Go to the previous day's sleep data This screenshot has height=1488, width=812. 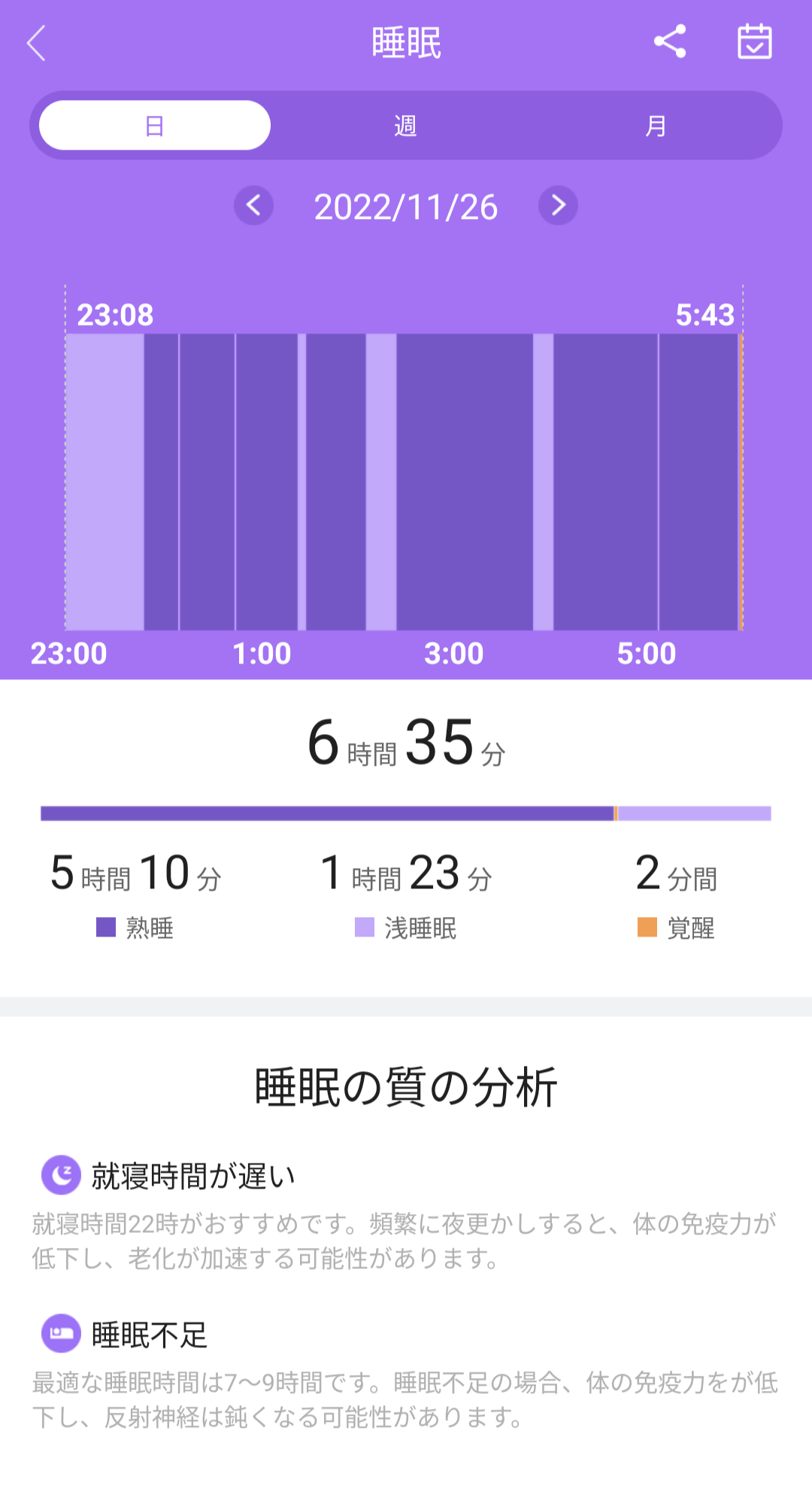click(254, 205)
